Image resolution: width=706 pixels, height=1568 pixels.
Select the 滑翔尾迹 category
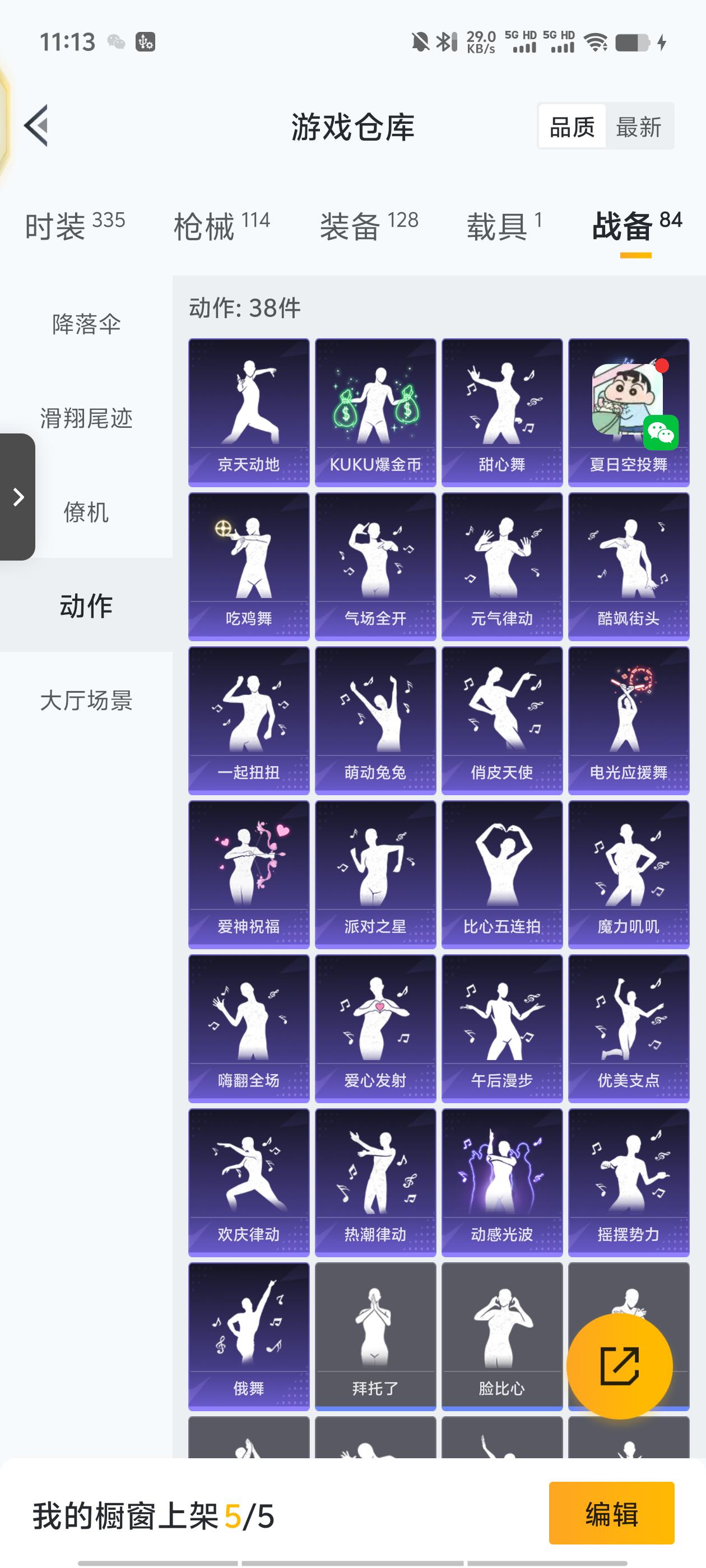(x=86, y=418)
